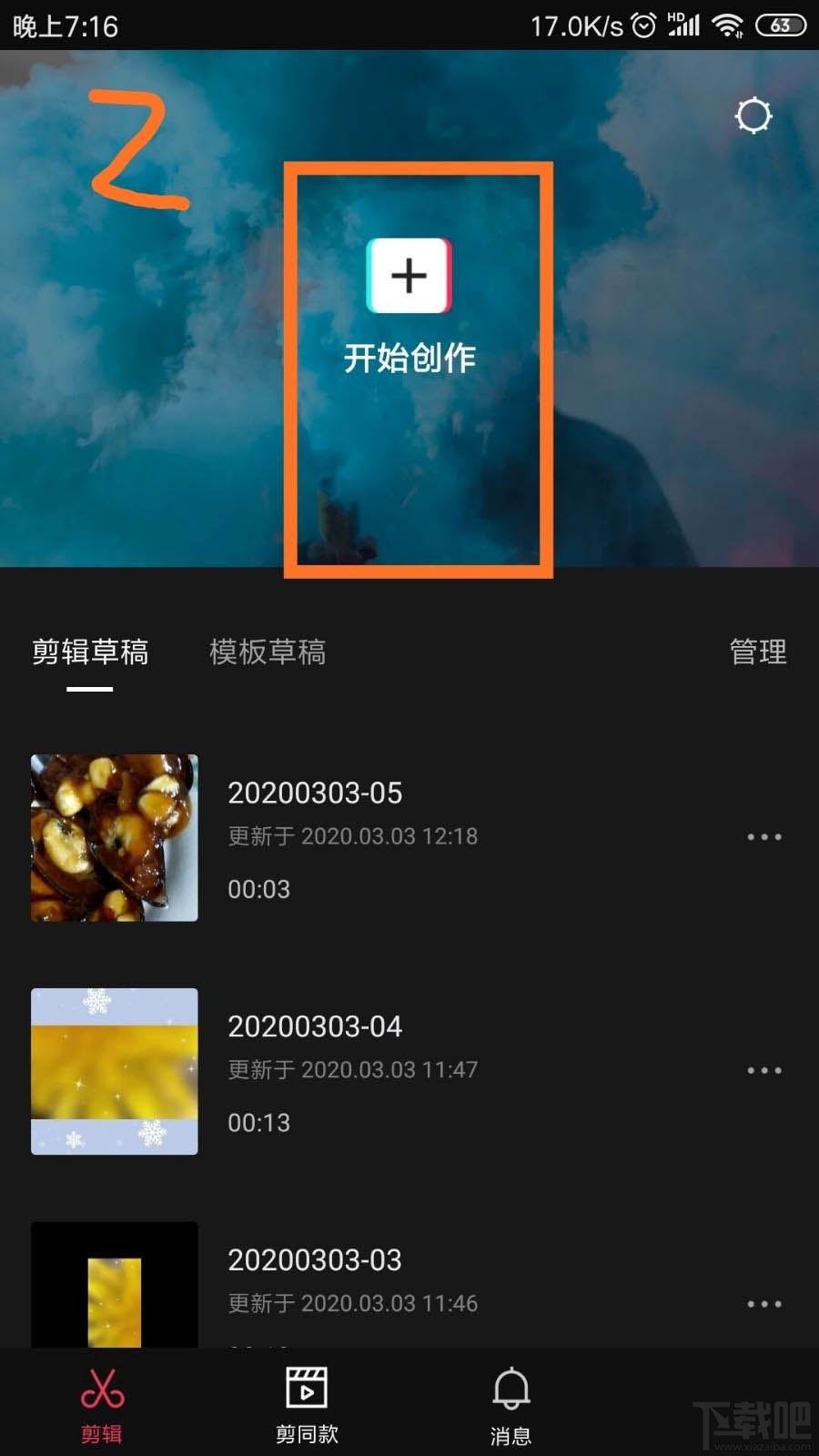Switch to the 模板草稿 tab

point(268,653)
